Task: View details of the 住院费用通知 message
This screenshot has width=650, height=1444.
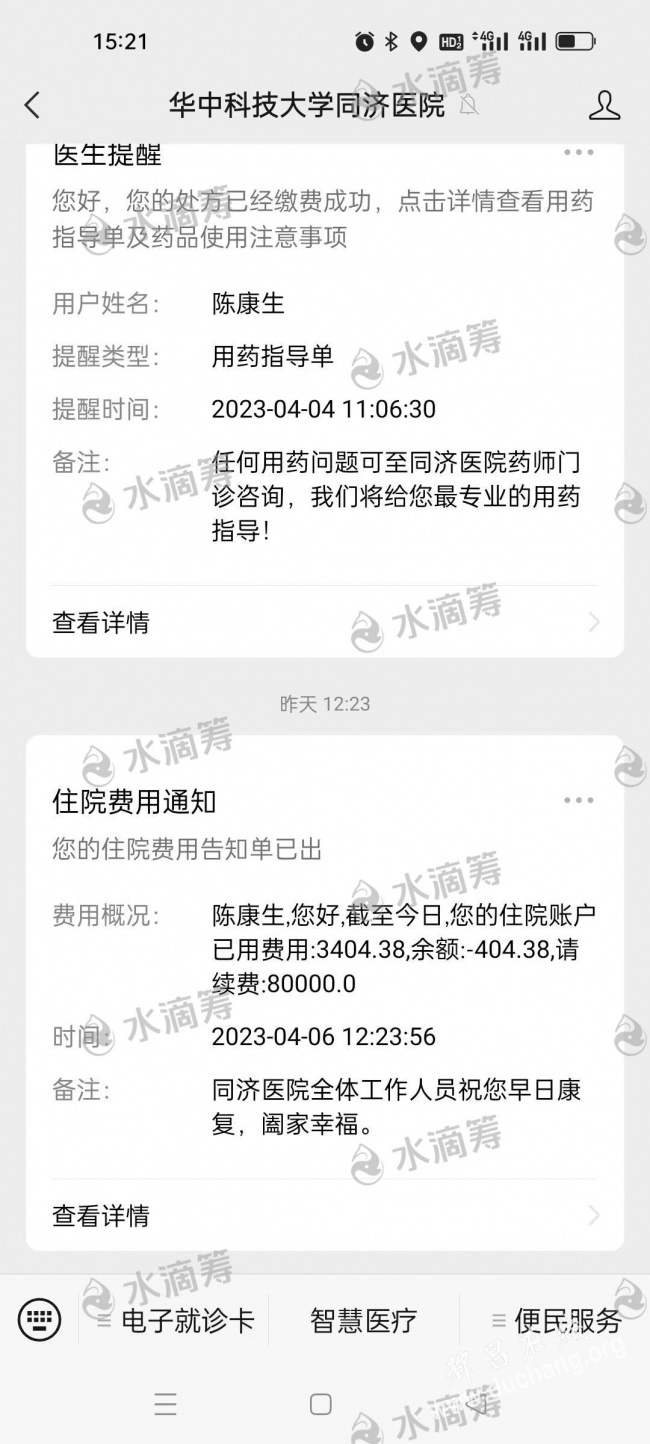Action: point(325,1215)
